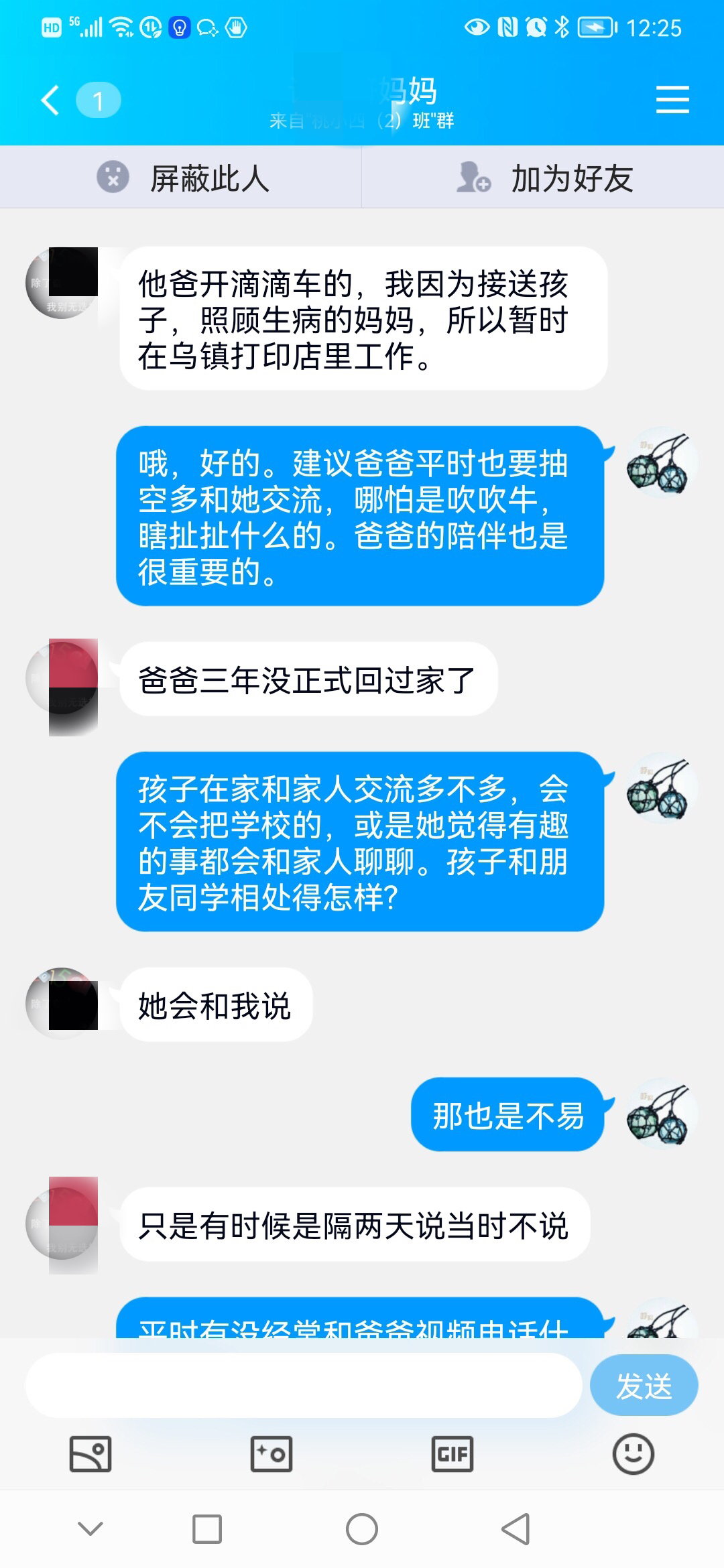Open the camera capture icon
The width and height of the screenshot is (724, 1568).
click(271, 1454)
